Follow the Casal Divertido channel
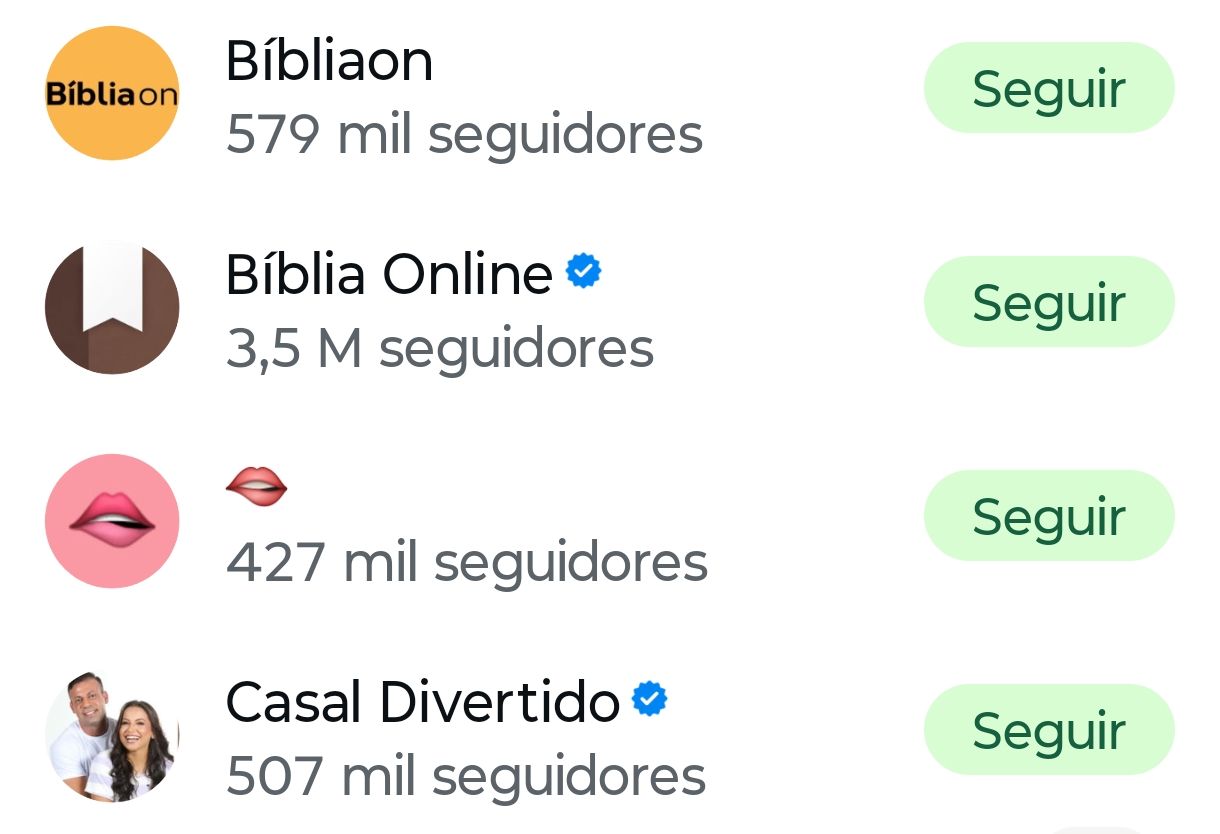Screen dimensions: 1220x834 click(1048, 730)
